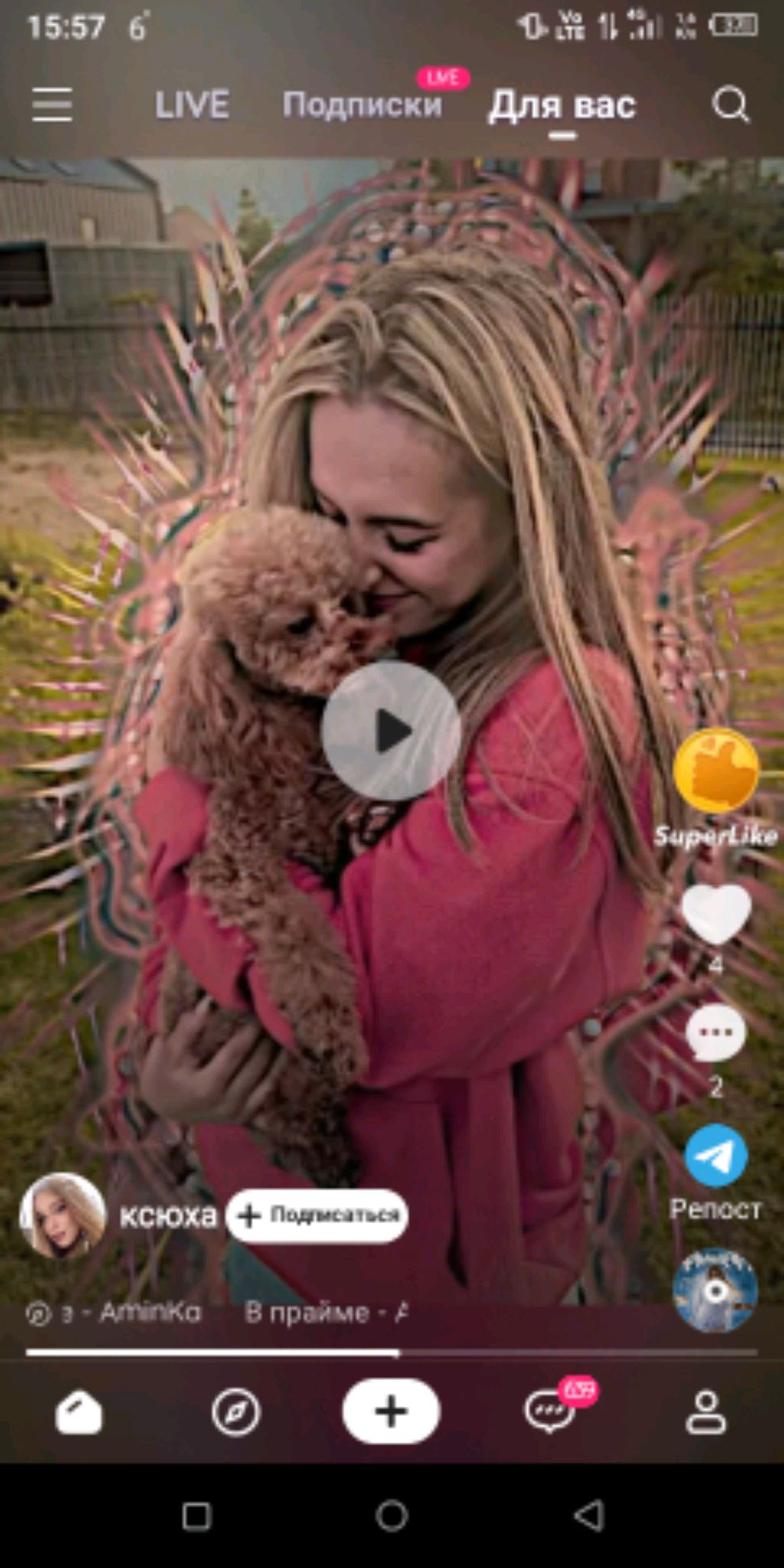Like the video with the heart icon
Viewport: 784px width, 1568px height.
716,914
